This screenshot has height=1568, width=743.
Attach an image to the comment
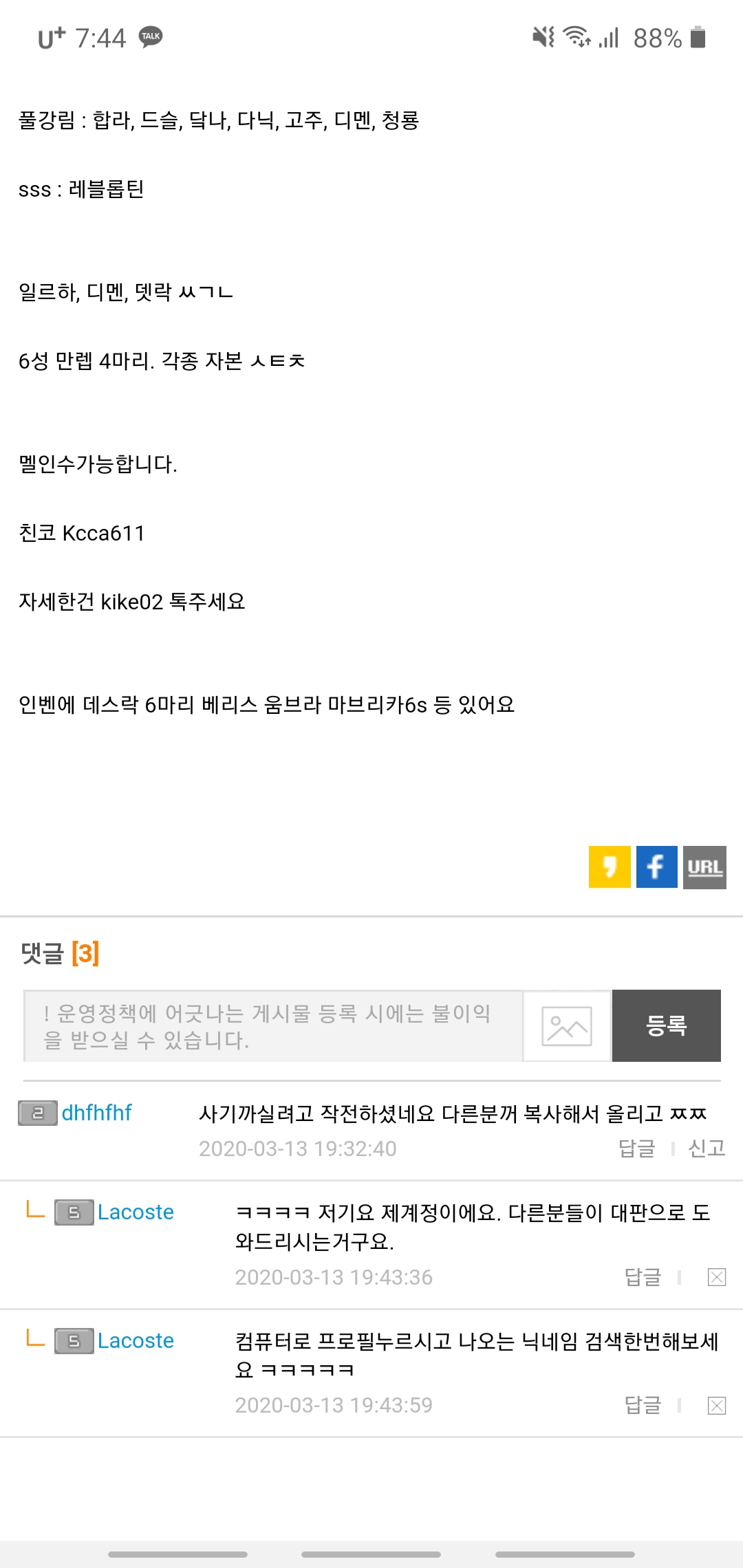coord(567,1026)
